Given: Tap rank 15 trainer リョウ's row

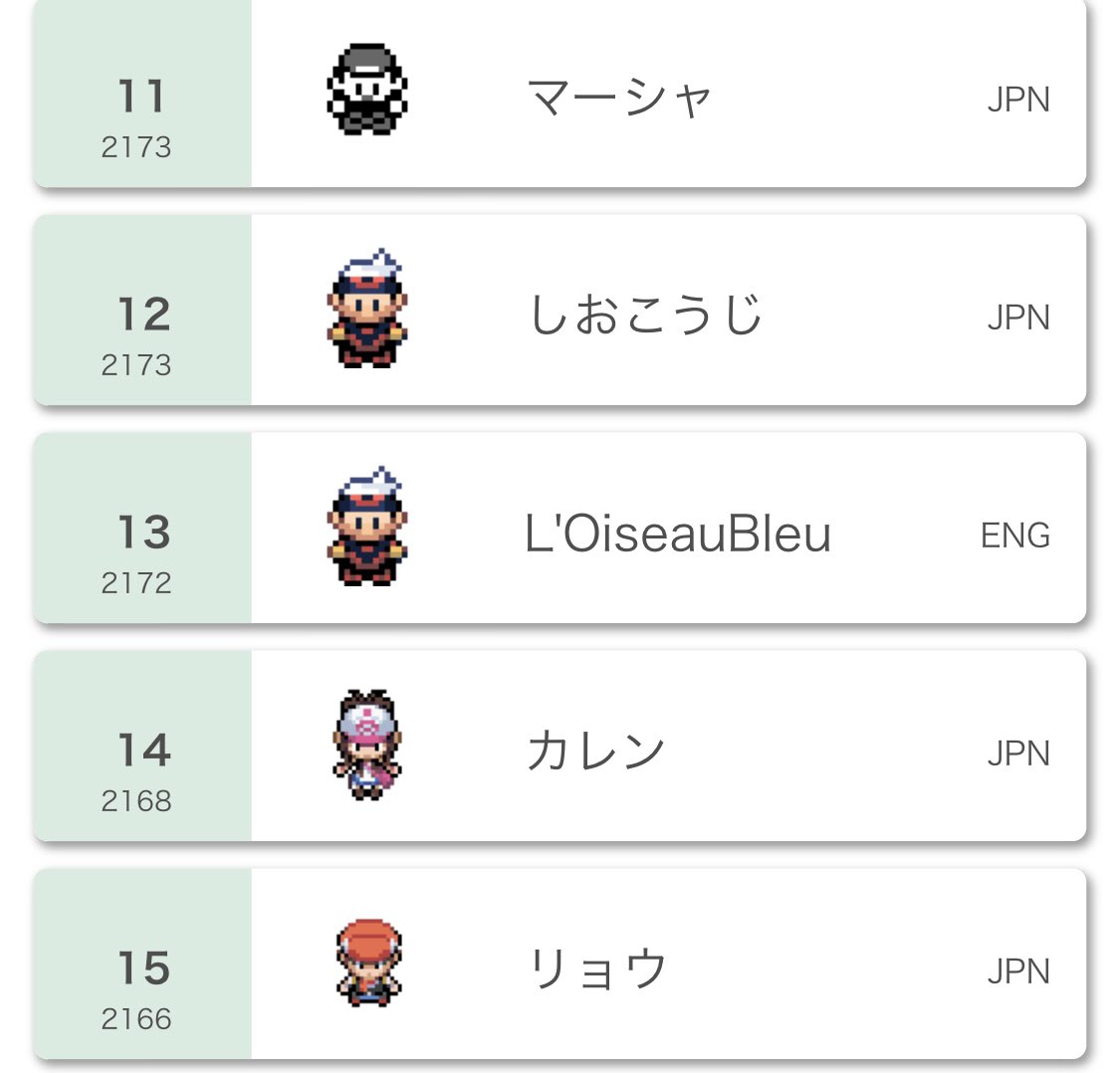Looking at the screenshot, I should 597,968.
